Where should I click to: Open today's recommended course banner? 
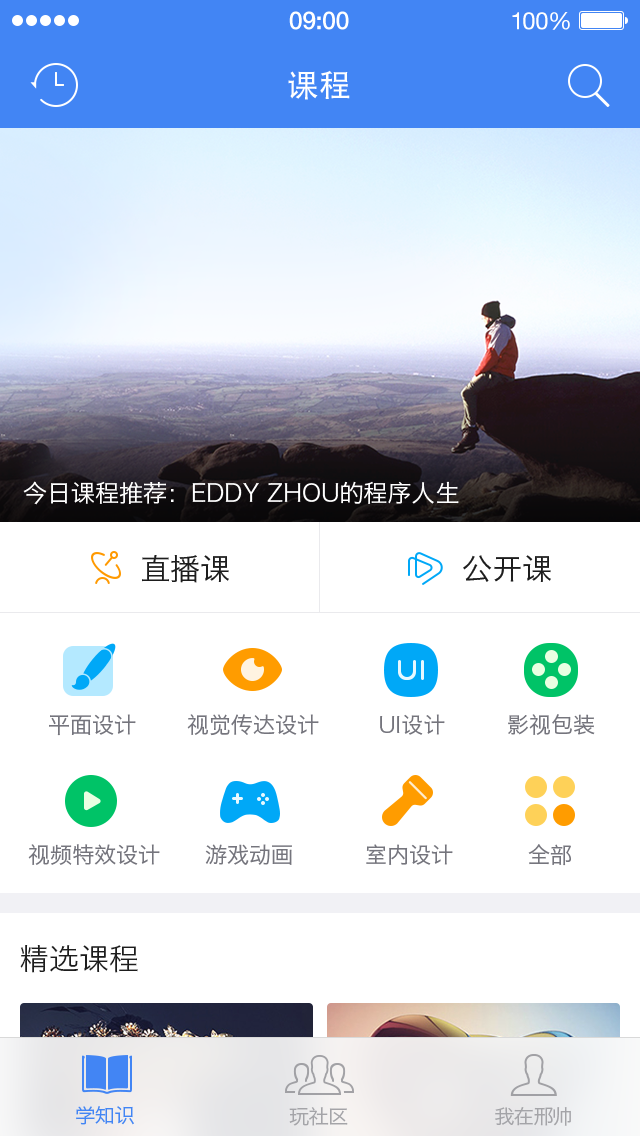point(320,325)
